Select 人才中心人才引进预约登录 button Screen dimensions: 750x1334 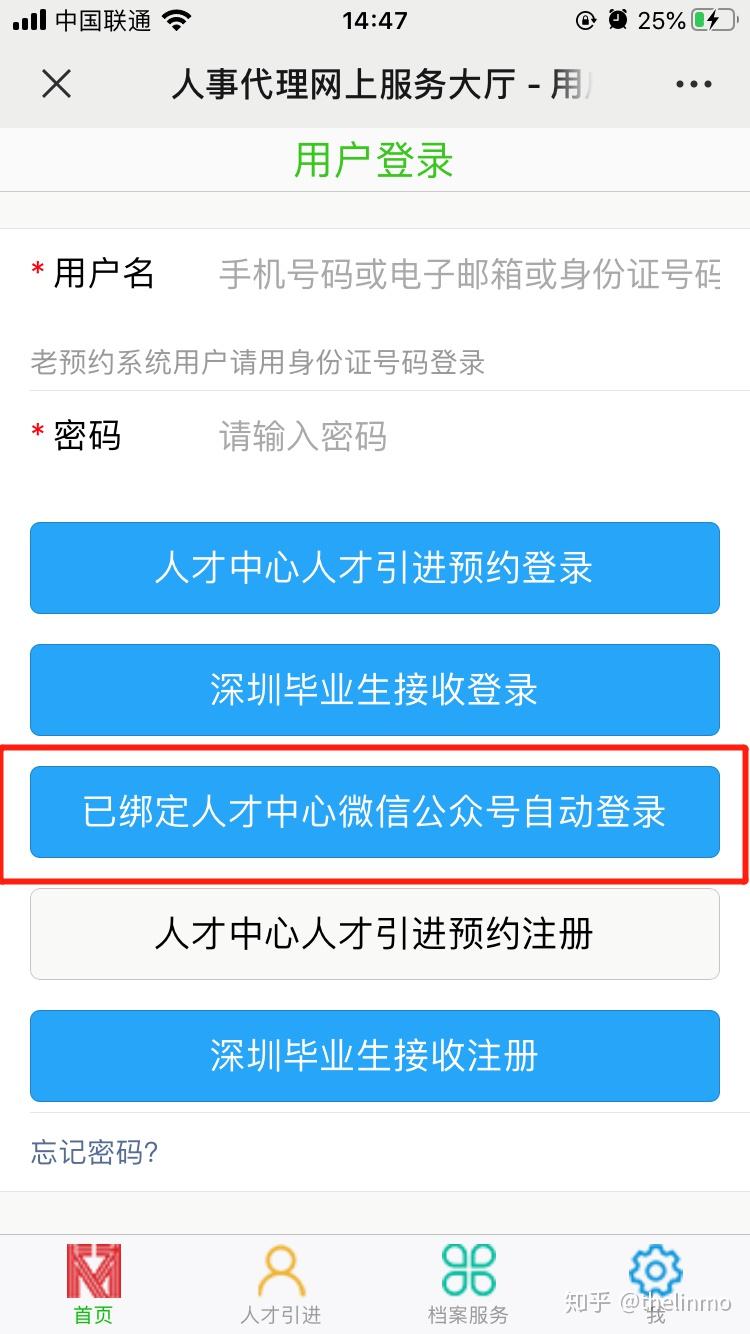click(x=375, y=568)
